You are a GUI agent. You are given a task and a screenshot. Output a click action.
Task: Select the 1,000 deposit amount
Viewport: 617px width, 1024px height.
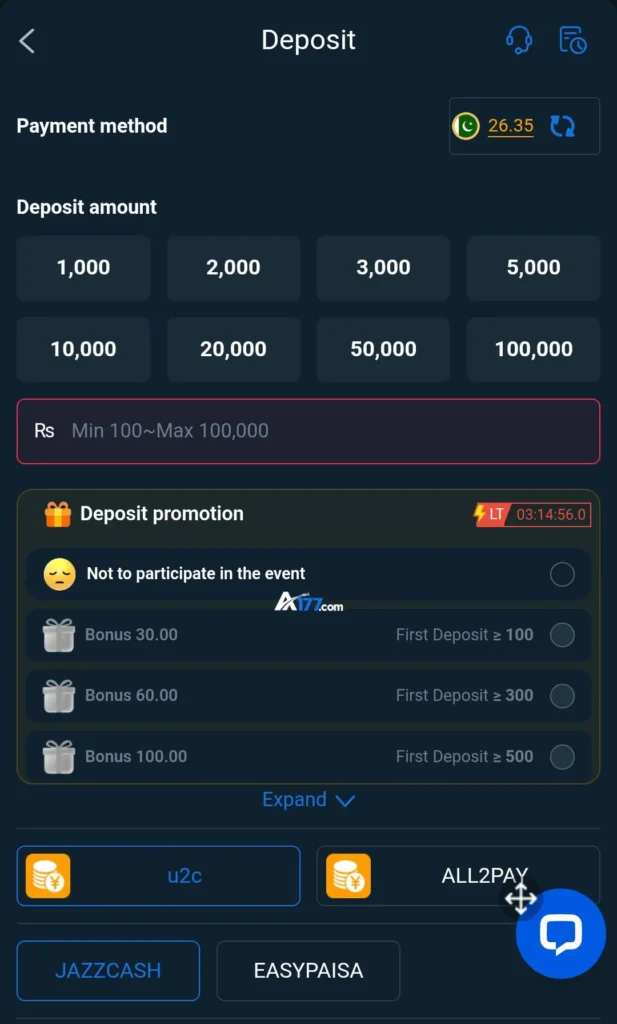(x=84, y=268)
